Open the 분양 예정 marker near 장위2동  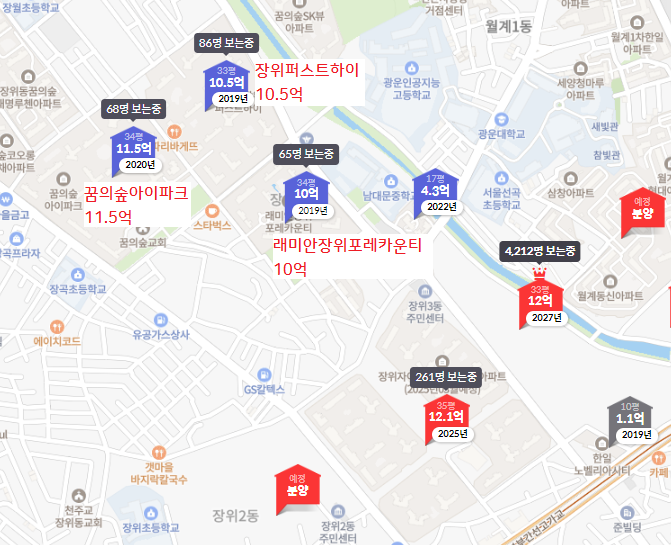(298, 486)
